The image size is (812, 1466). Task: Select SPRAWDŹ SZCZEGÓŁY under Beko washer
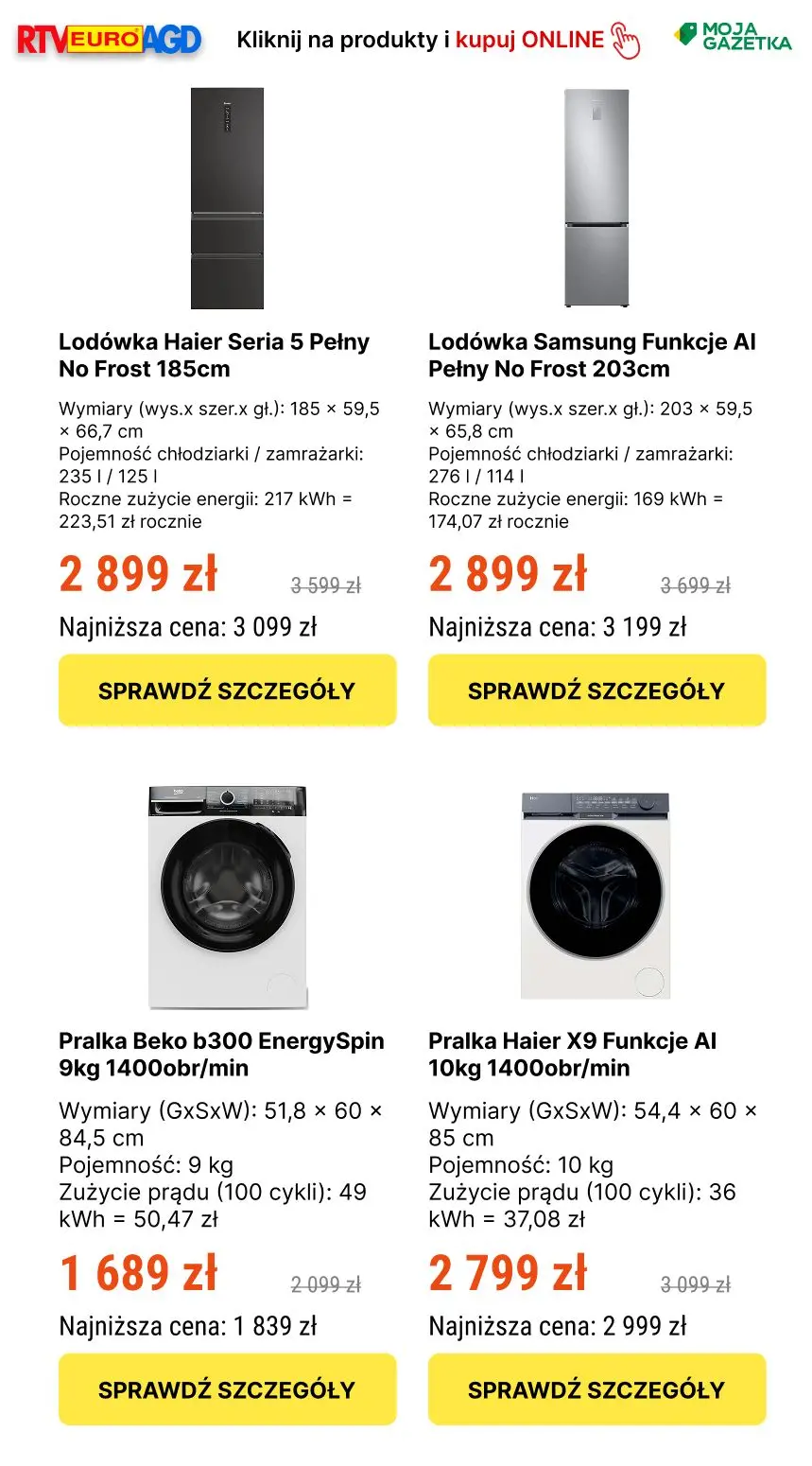coord(228,1388)
